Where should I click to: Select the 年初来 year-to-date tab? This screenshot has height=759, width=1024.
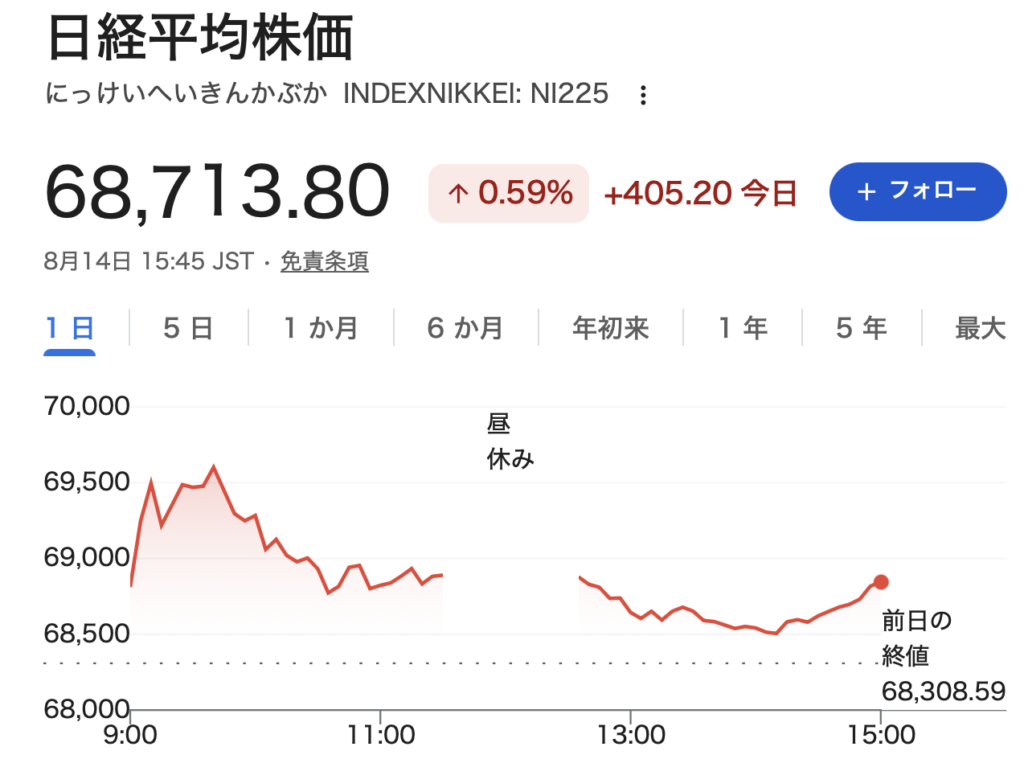click(611, 328)
